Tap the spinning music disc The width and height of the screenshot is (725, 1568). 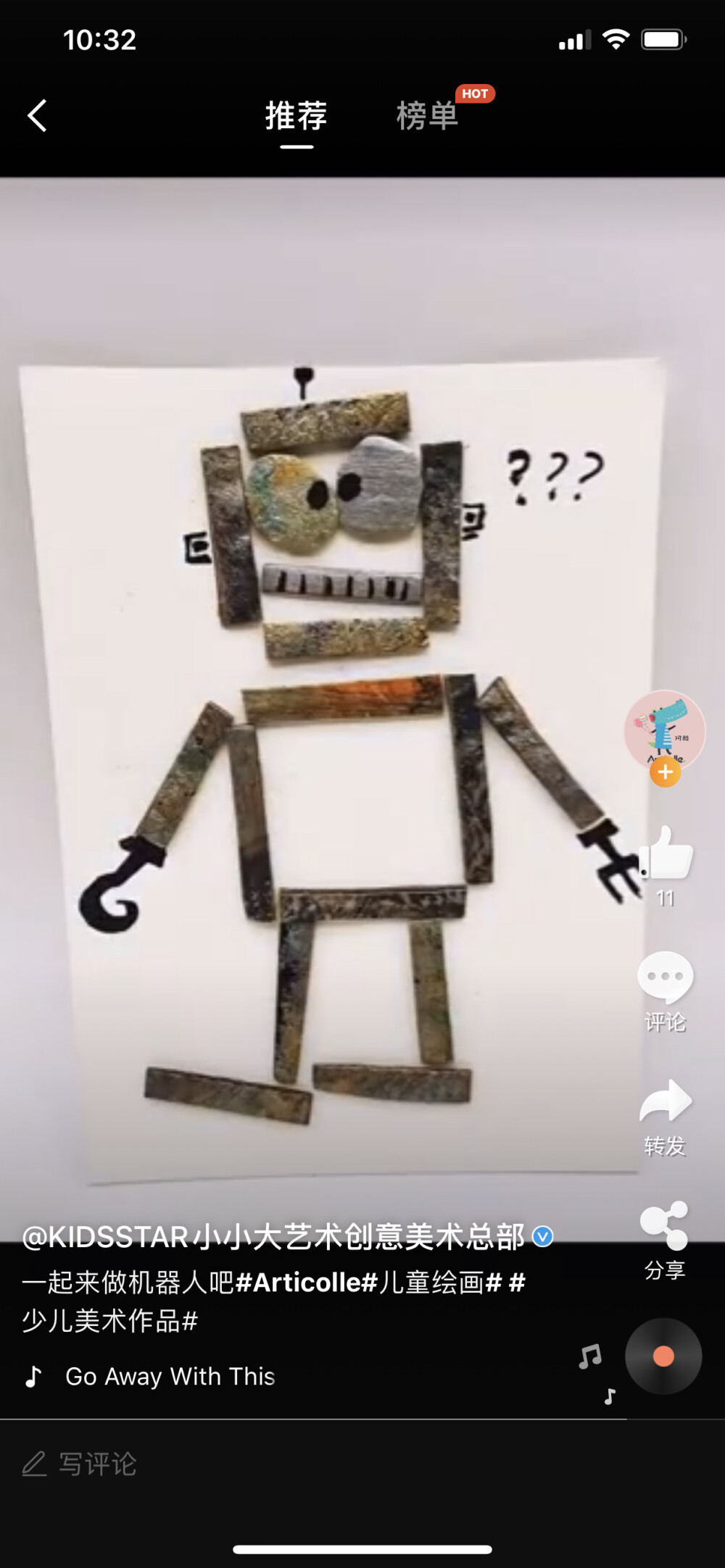(x=663, y=1356)
